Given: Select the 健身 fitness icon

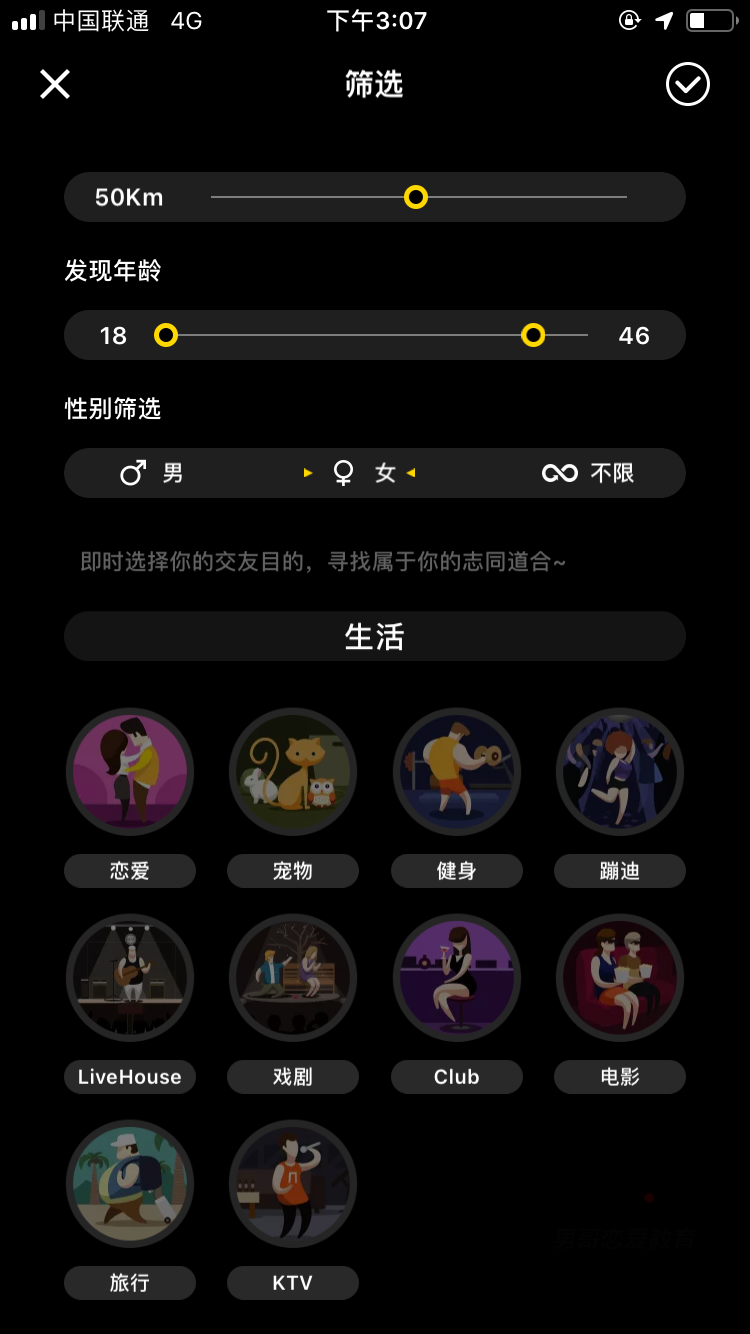Looking at the screenshot, I should [456, 772].
